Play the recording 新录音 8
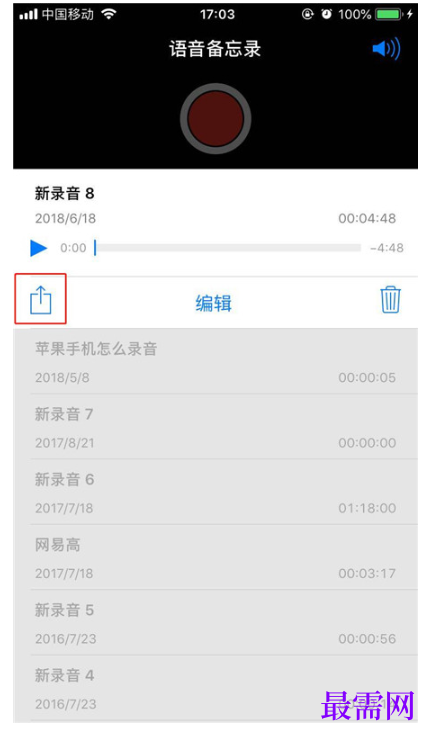Image resolution: width=433 pixels, height=737 pixels. [x=39, y=248]
